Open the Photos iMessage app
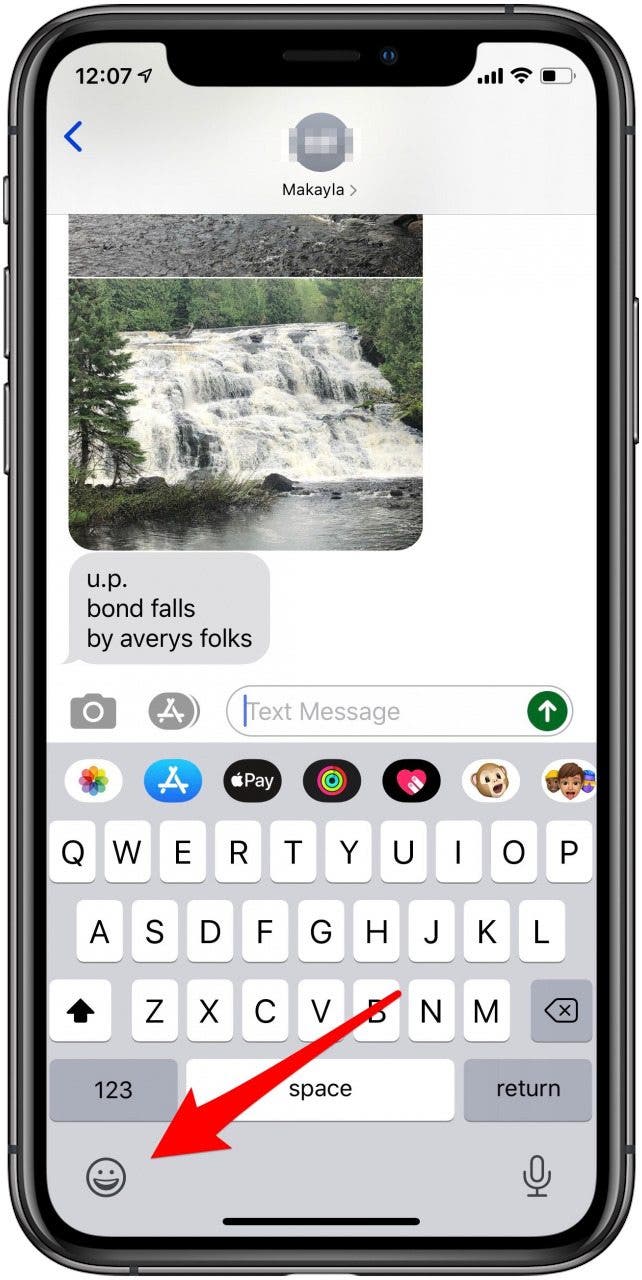The width and height of the screenshot is (642, 1280). (94, 781)
